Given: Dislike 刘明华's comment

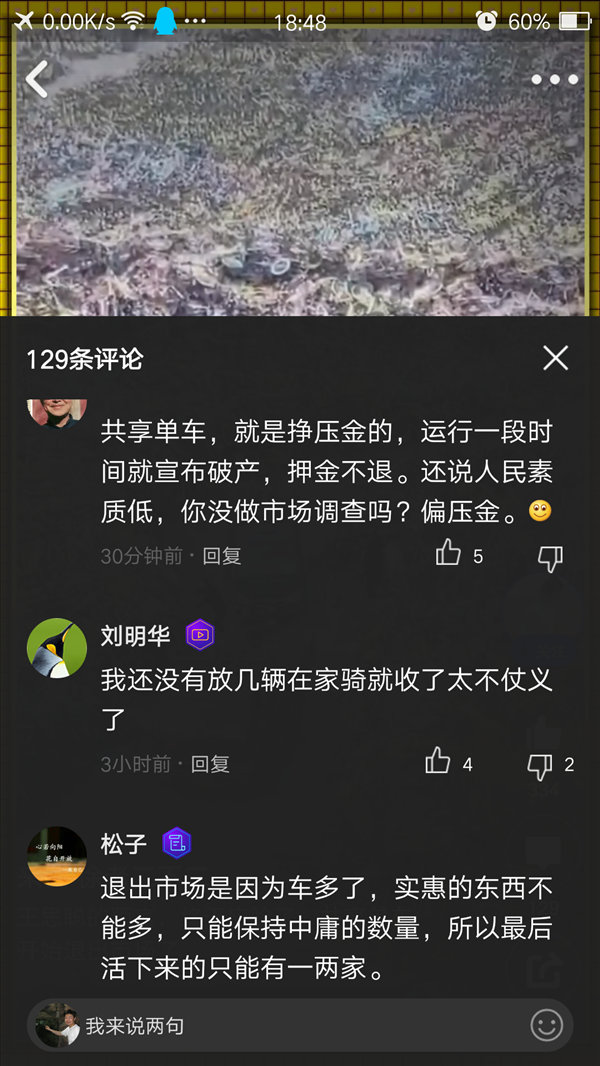Looking at the screenshot, I should 540,766.
